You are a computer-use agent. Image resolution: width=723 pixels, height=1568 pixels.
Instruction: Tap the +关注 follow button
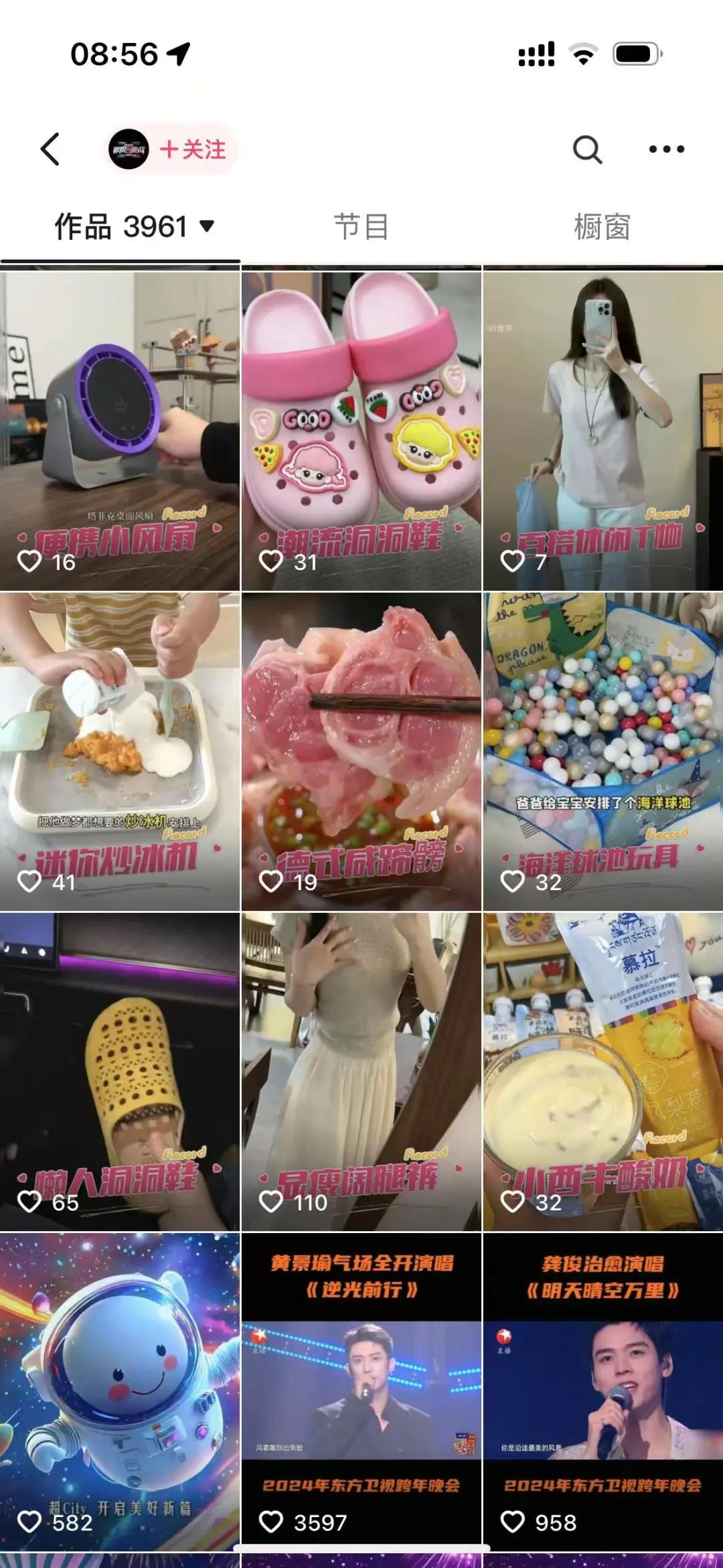point(193,149)
